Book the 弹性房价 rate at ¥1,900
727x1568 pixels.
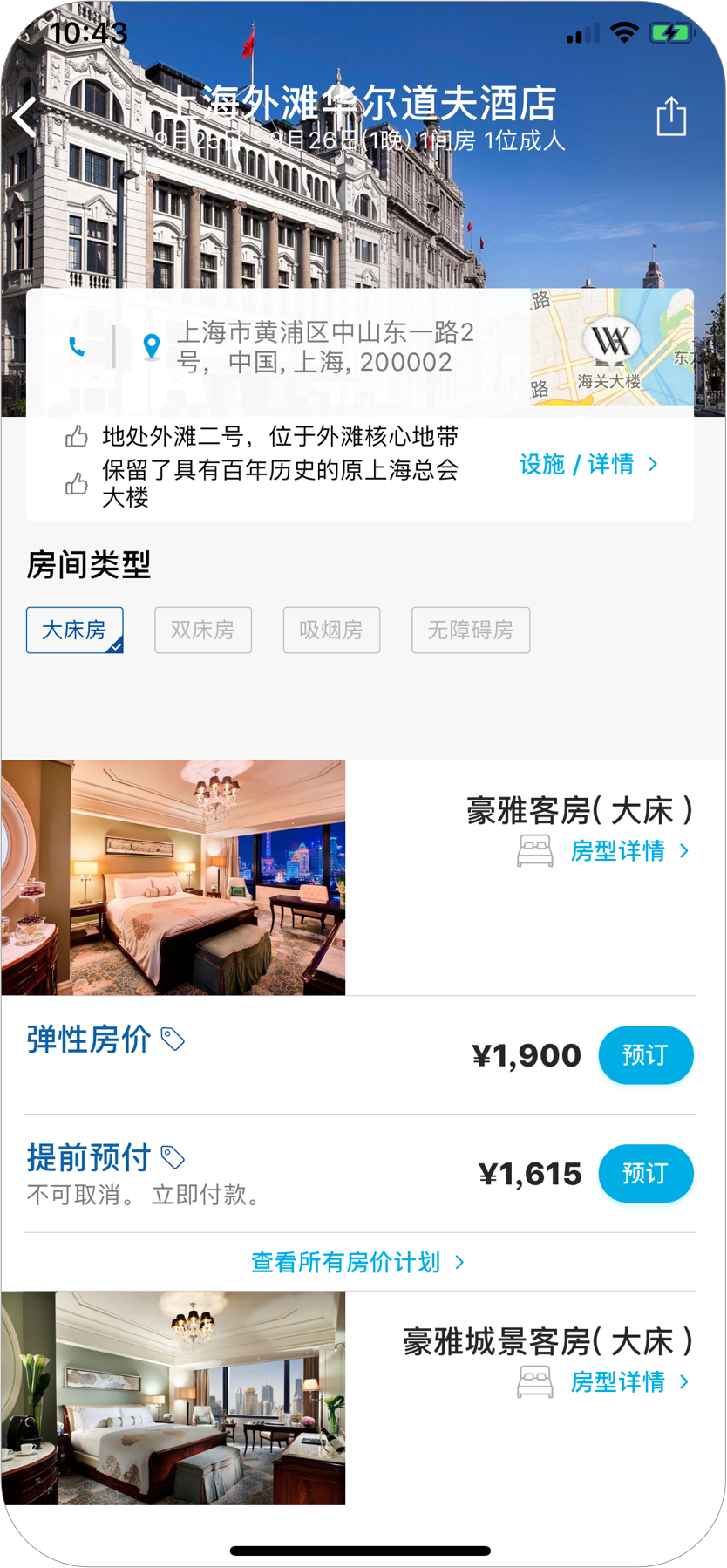(645, 1055)
